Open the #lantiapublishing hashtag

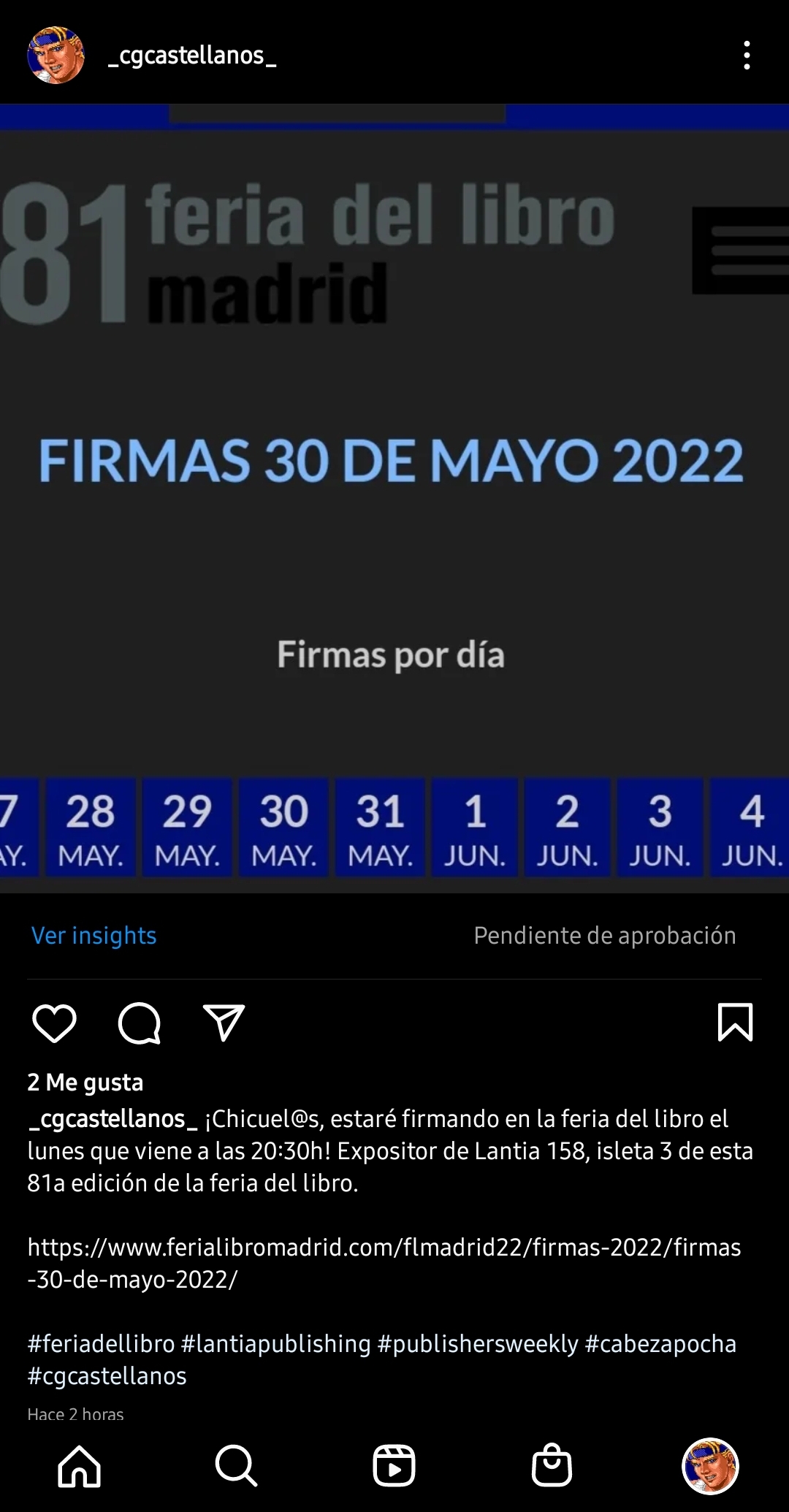click(276, 1344)
